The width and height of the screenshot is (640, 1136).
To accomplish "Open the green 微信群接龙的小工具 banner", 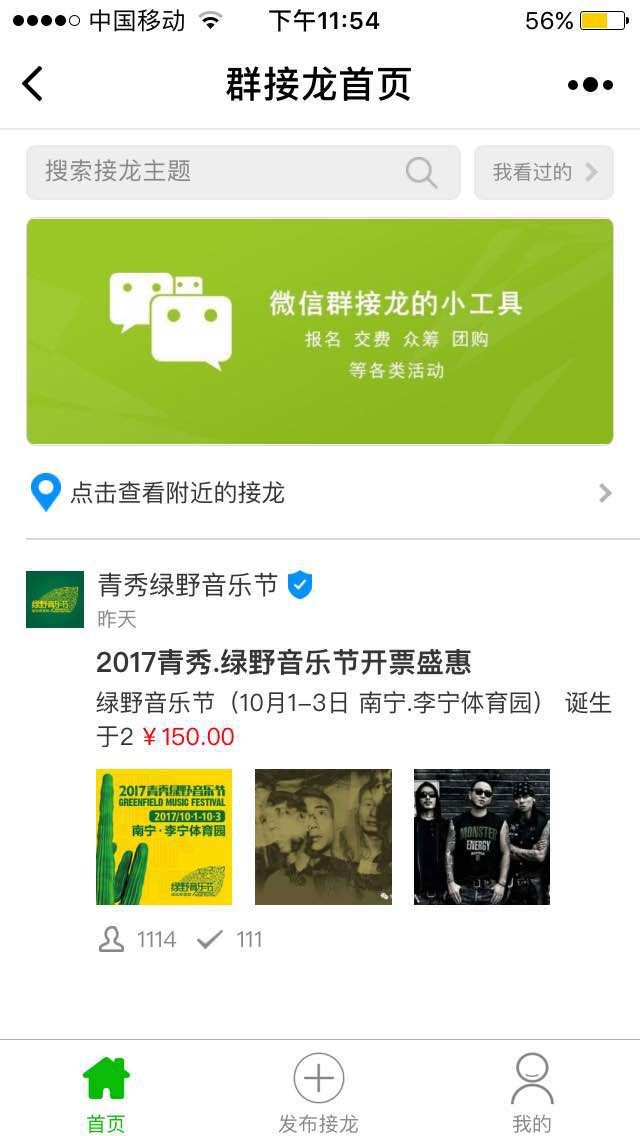I will (x=320, y=331).
